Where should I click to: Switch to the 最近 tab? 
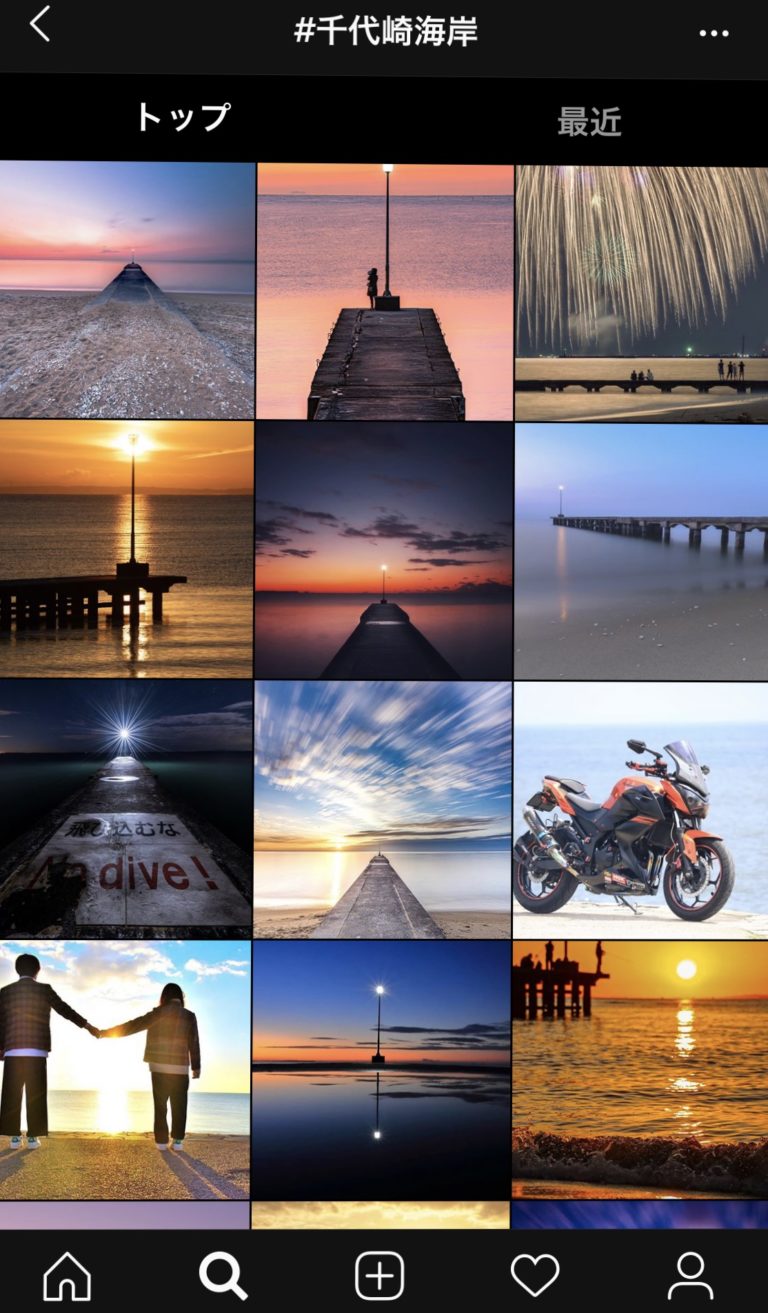(x=589, y=122)
